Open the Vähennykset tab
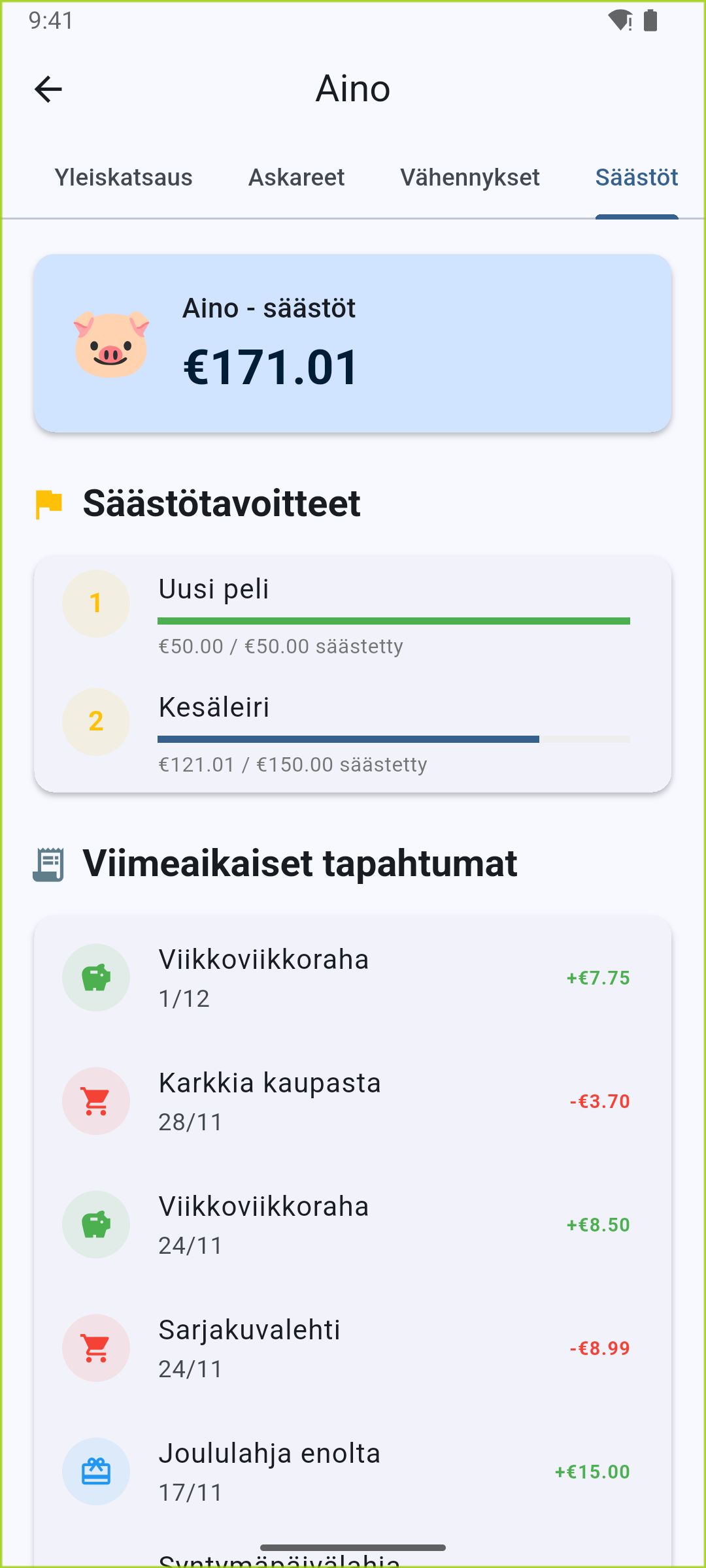This screenshot has width=706, height=1568. [470, 177]
